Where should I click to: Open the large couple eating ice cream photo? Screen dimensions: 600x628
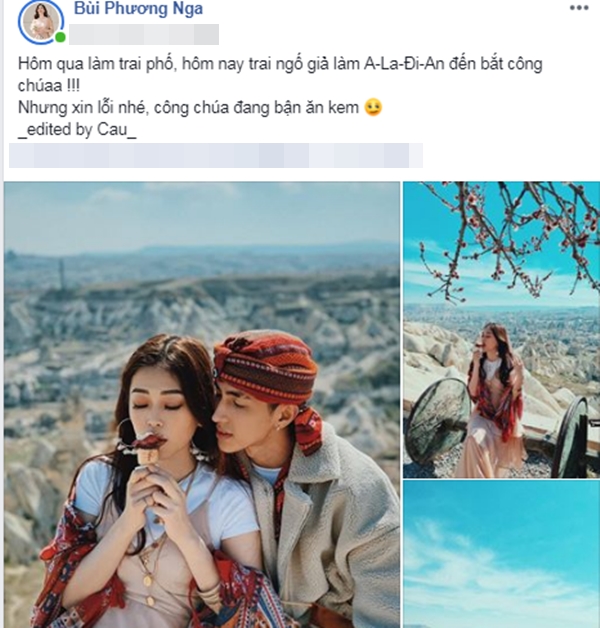[x=202, y=404]
